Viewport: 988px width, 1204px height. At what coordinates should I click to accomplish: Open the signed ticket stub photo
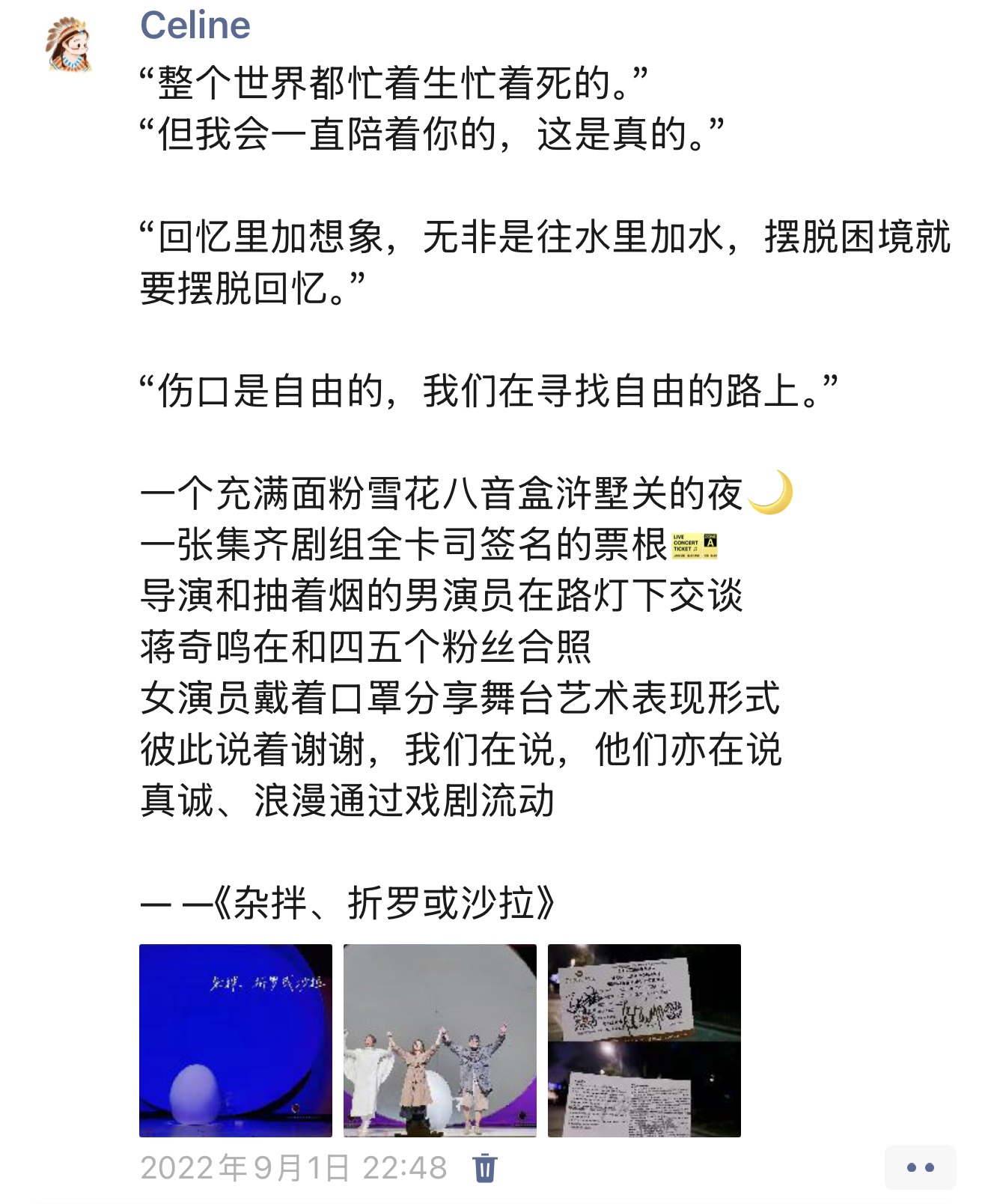coord(644,1040)
